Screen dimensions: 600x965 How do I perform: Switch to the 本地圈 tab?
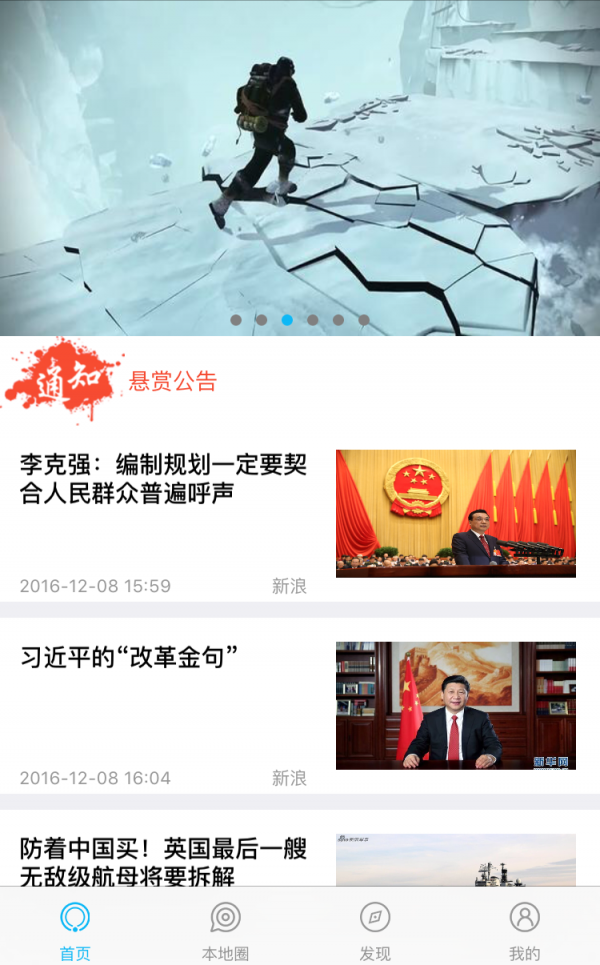(x=225, y=929)
